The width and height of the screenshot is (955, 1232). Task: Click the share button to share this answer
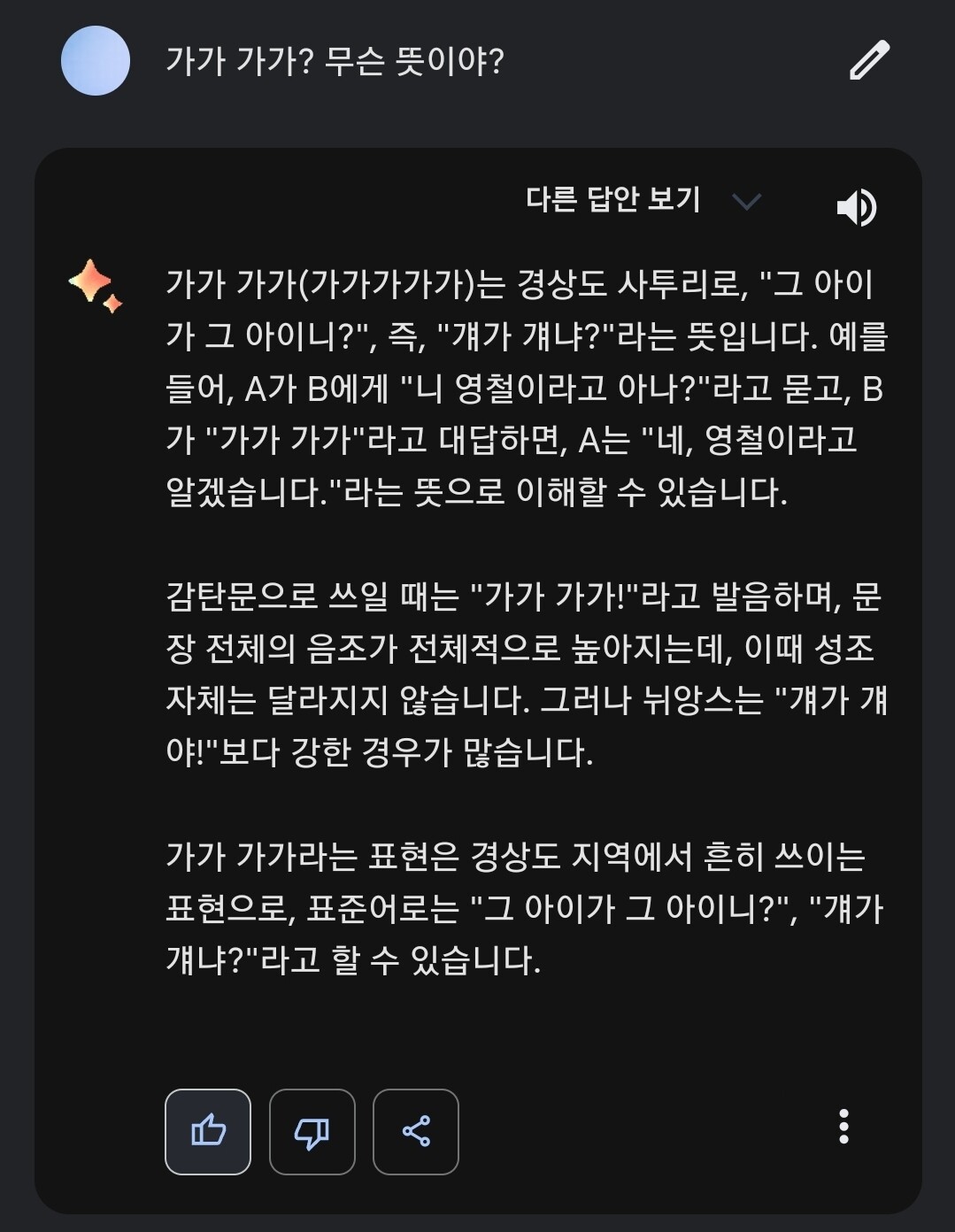click(x=416, y=1129)
